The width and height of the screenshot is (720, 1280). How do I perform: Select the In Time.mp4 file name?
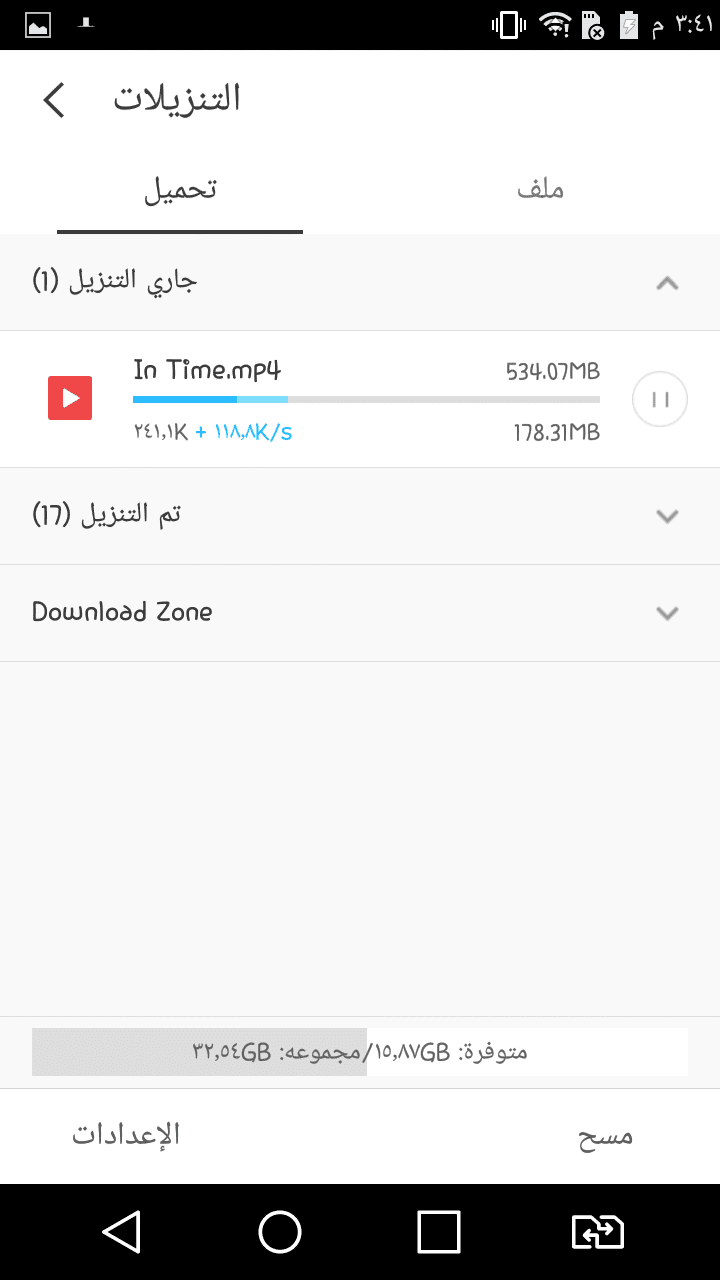208,370
